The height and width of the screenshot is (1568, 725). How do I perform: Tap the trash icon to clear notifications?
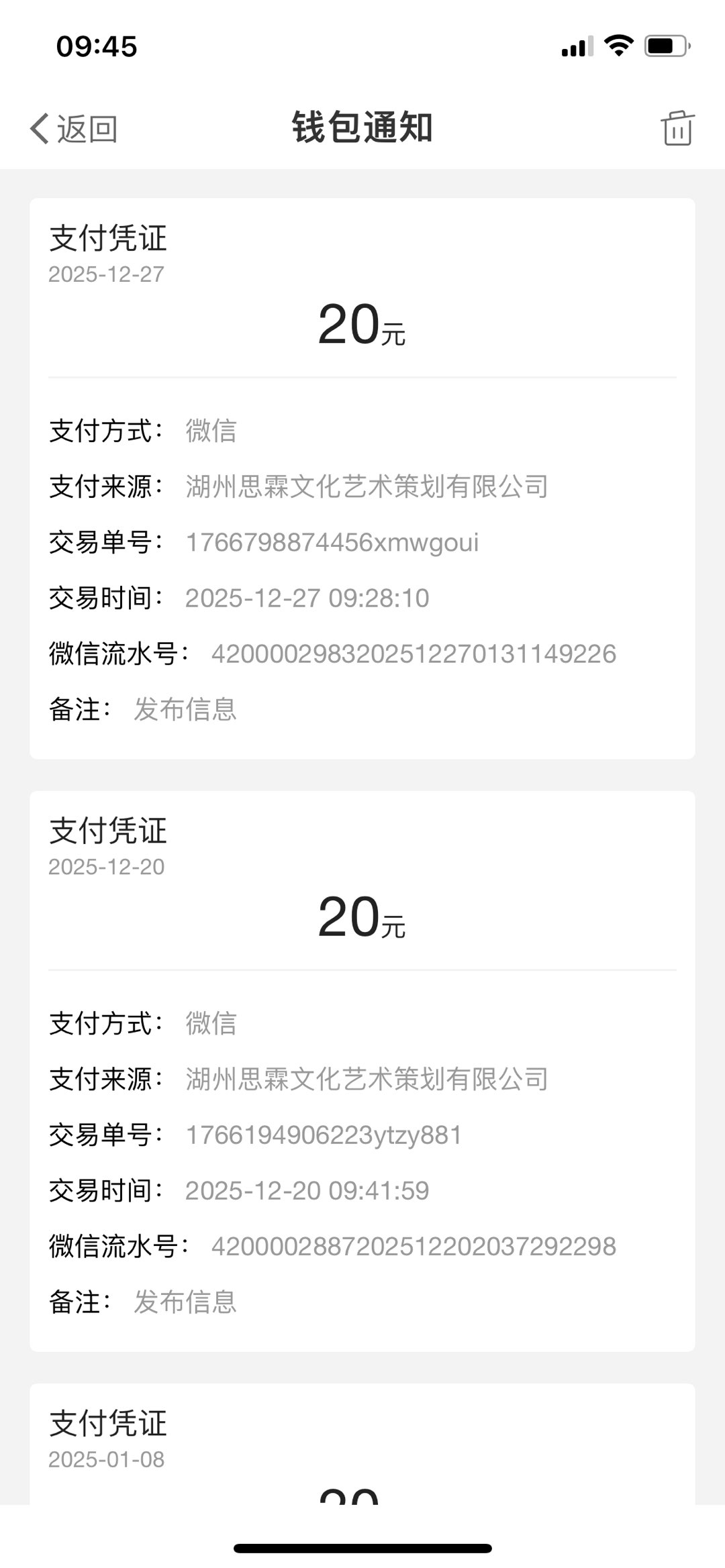(677, 128)
